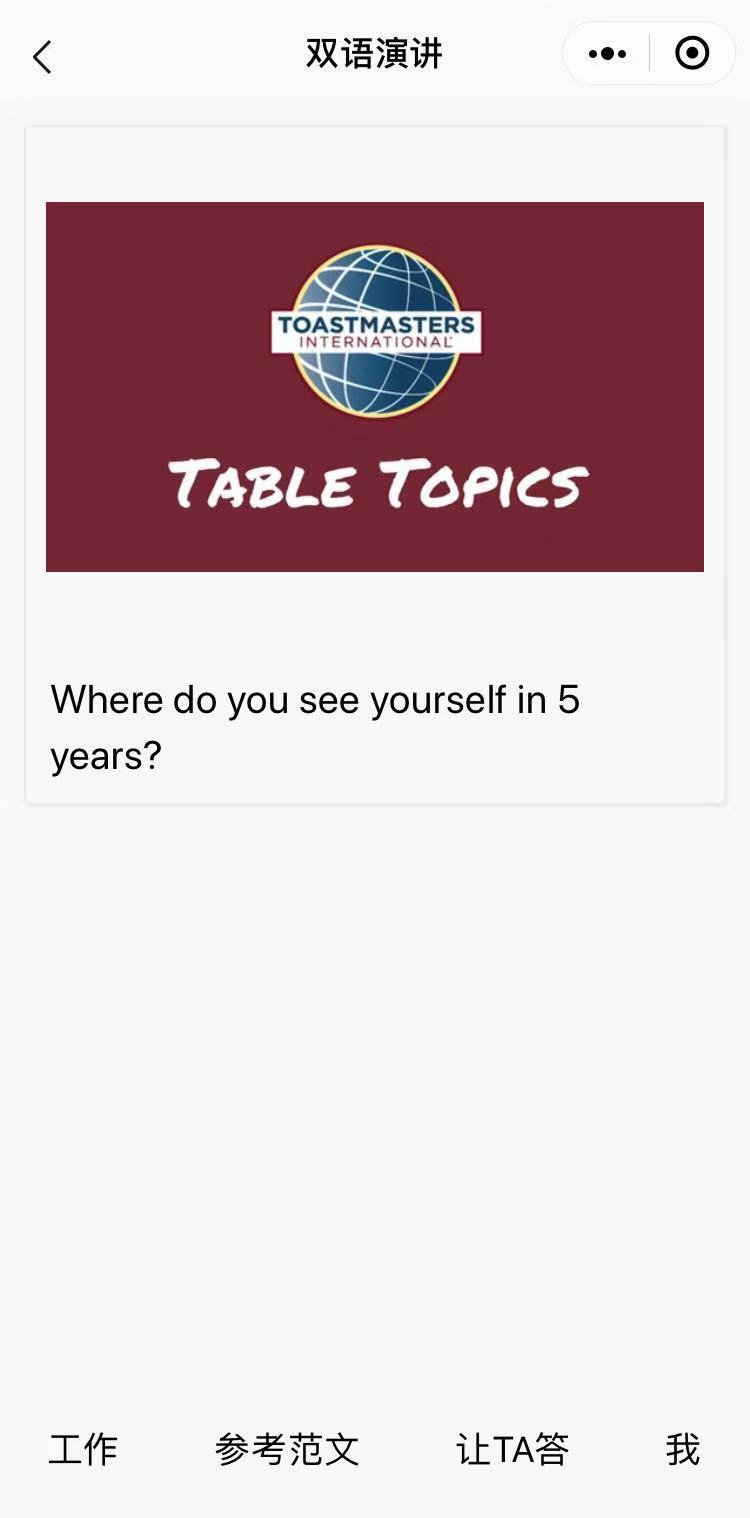Go to the 我 profile tab
The image size is (750, 1518).
682,1449
